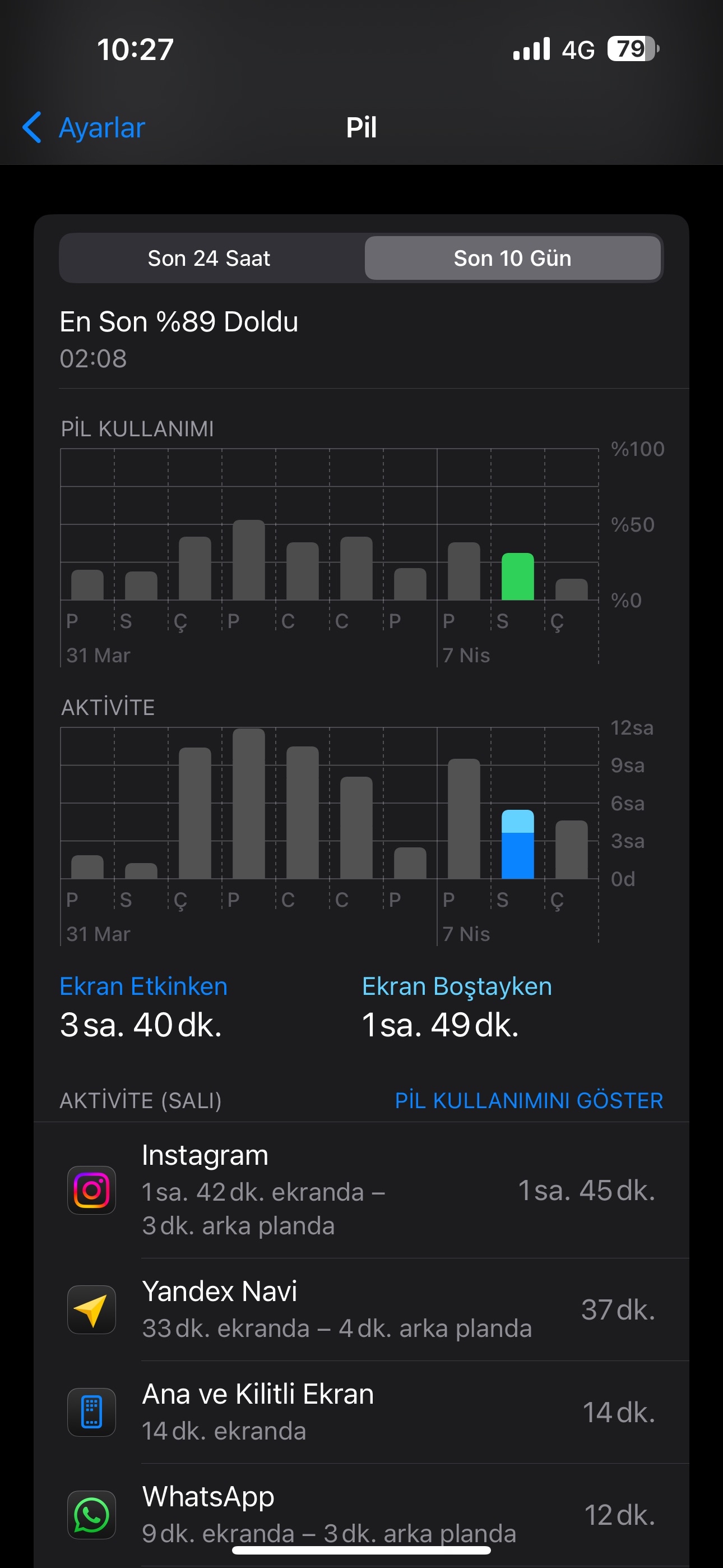Viewport: 723px width, 1568px height.
Task: Open Instagram activity row
Action: point(361,1190)
